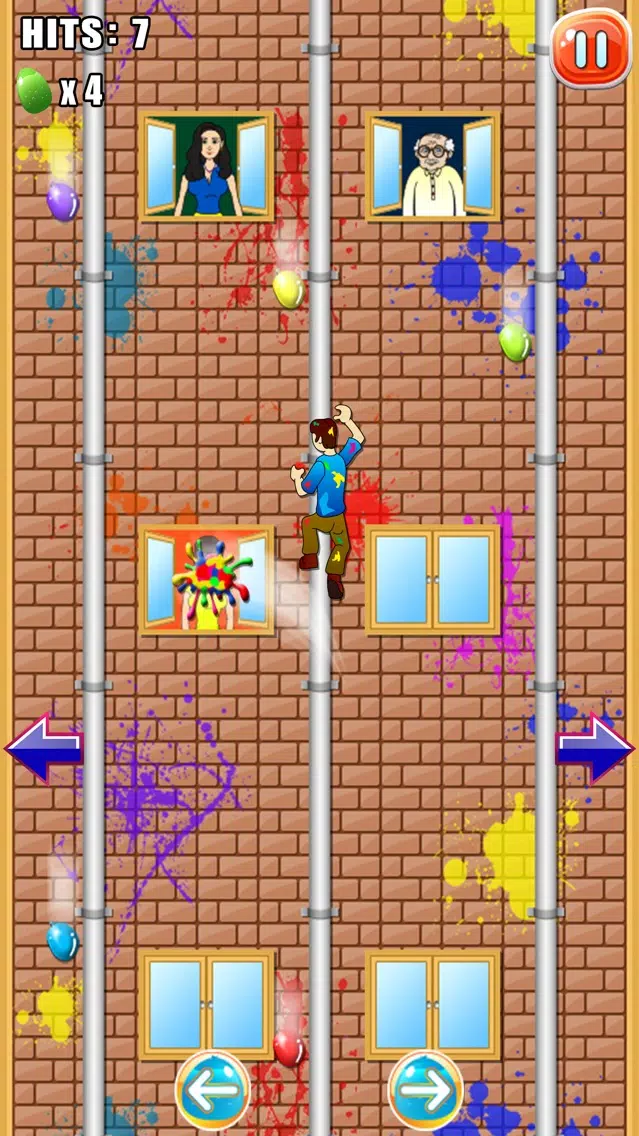639x1136 pixels.
Task: Pause the game
Action: click(590, 48)
